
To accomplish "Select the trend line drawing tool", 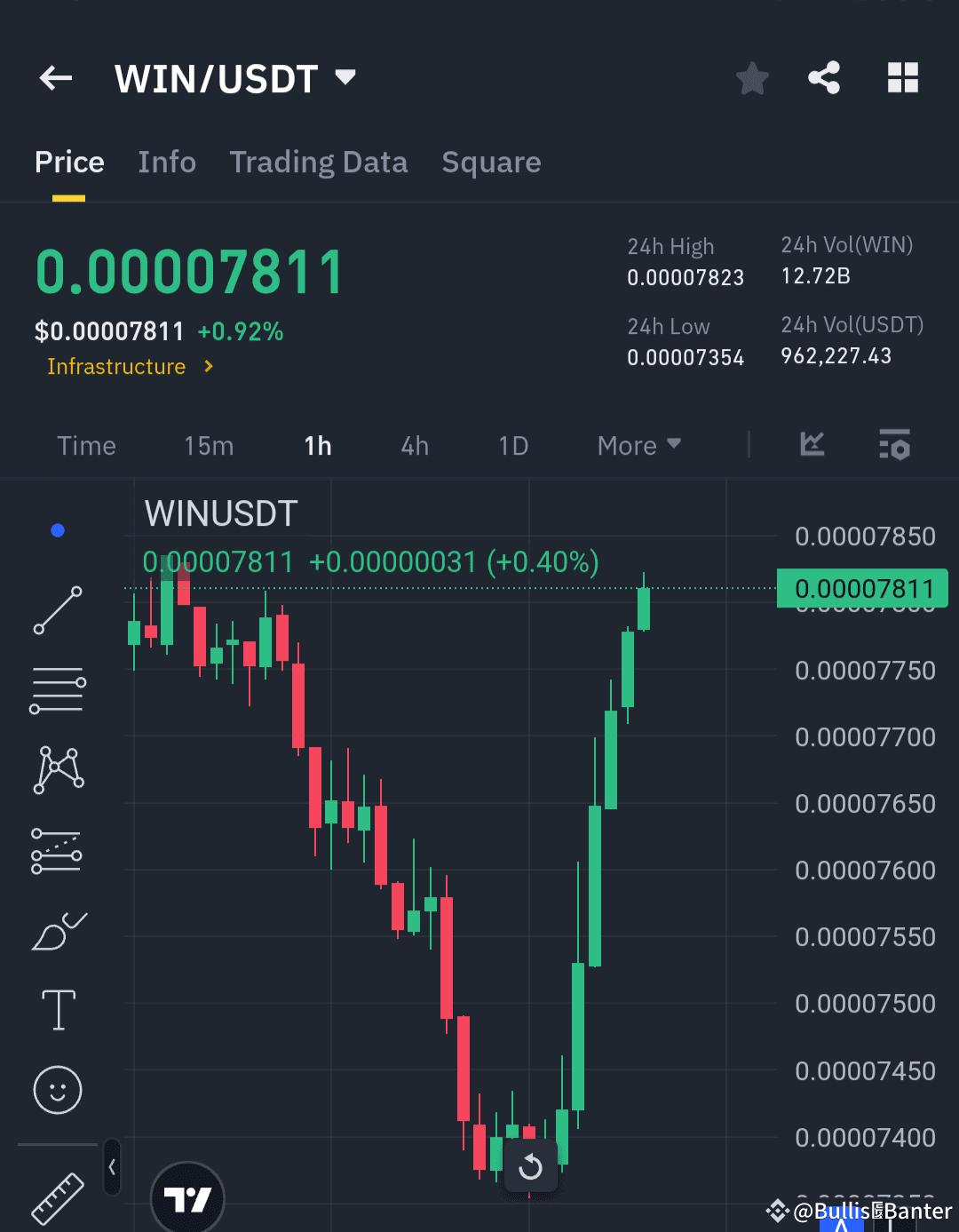I will pyautogui.click(x=57, y=609).
